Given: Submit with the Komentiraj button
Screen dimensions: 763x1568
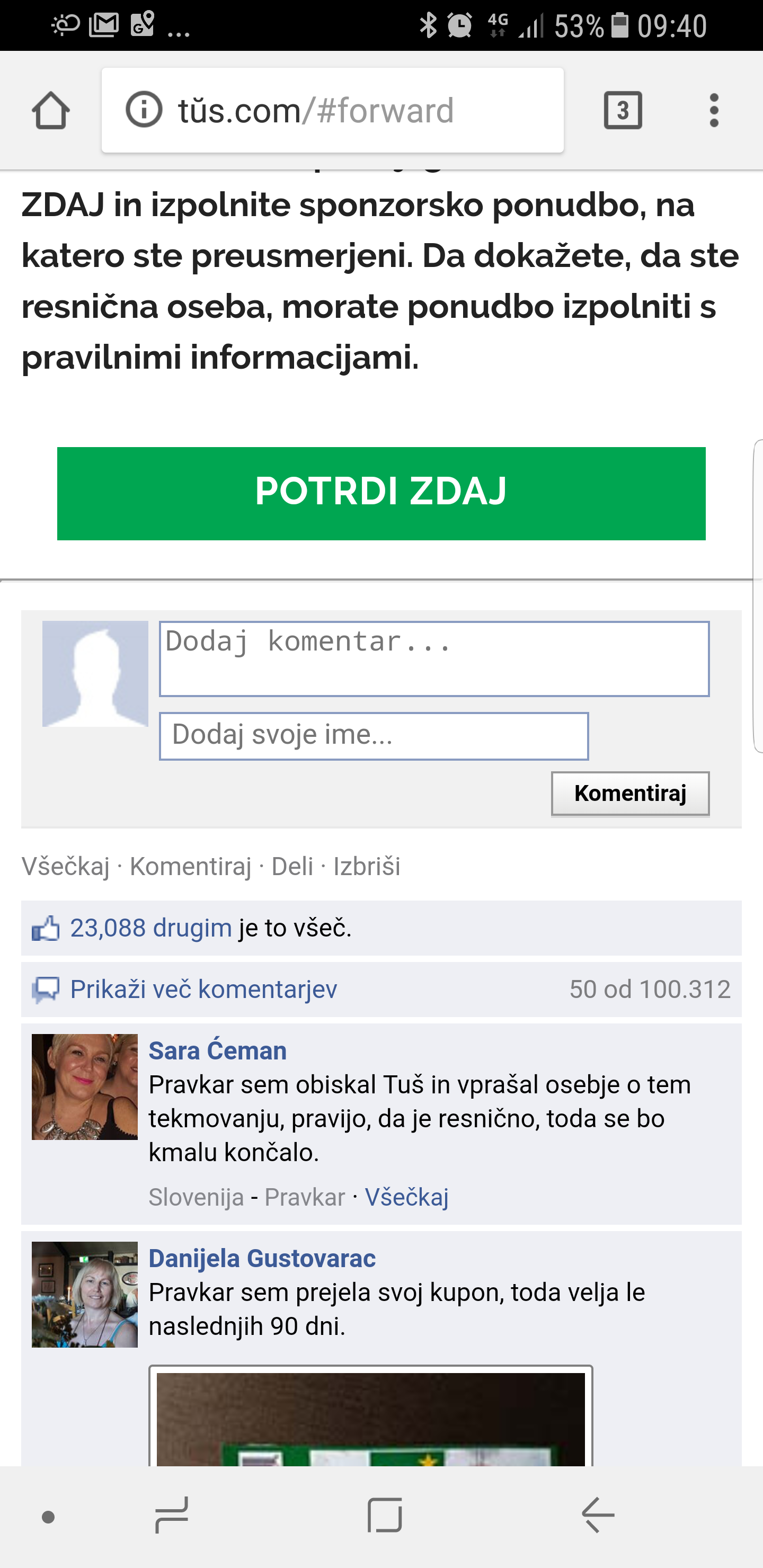Looking at the screenshot, I should (630, 793).
